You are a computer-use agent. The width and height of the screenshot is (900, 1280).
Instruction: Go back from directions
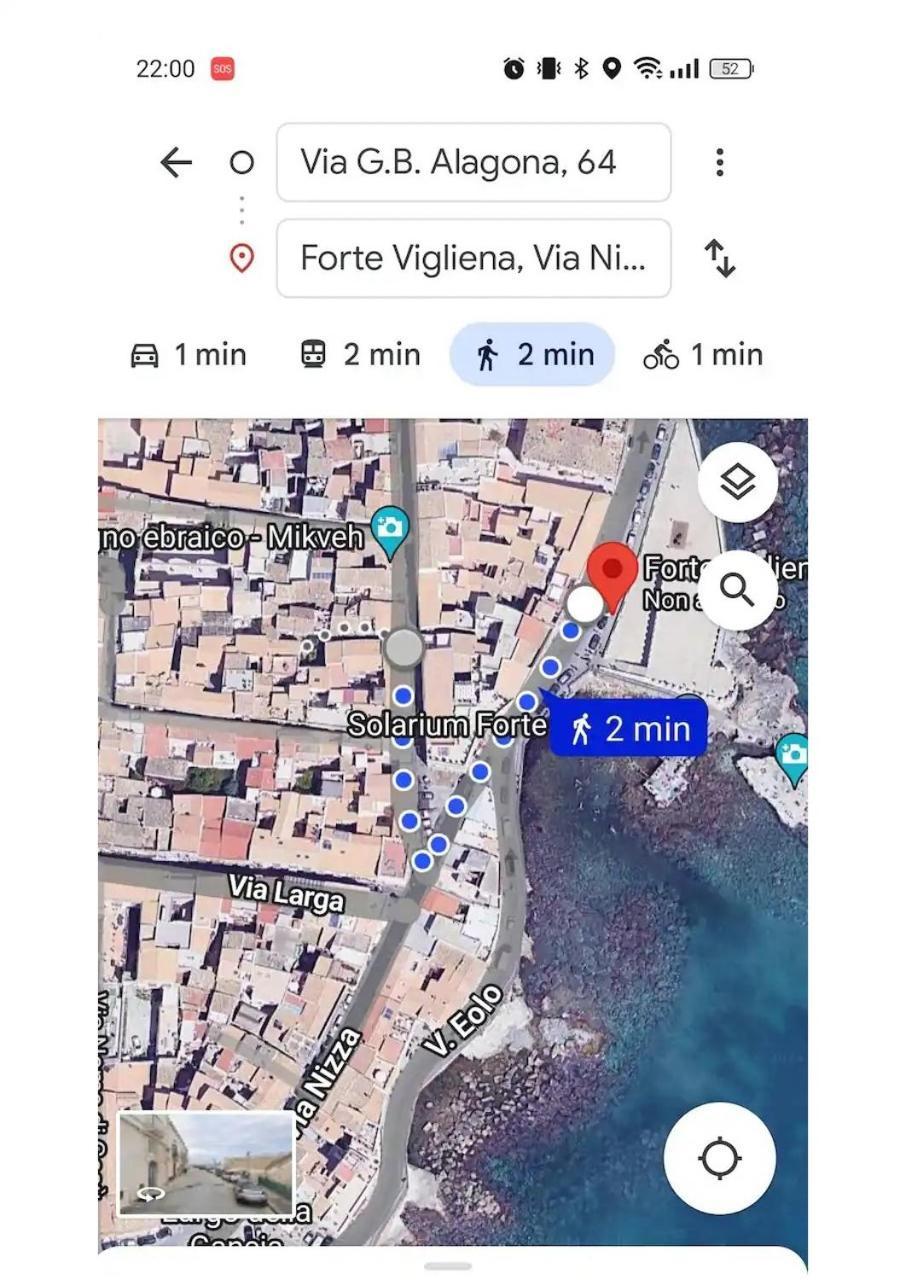coord(176,162)
